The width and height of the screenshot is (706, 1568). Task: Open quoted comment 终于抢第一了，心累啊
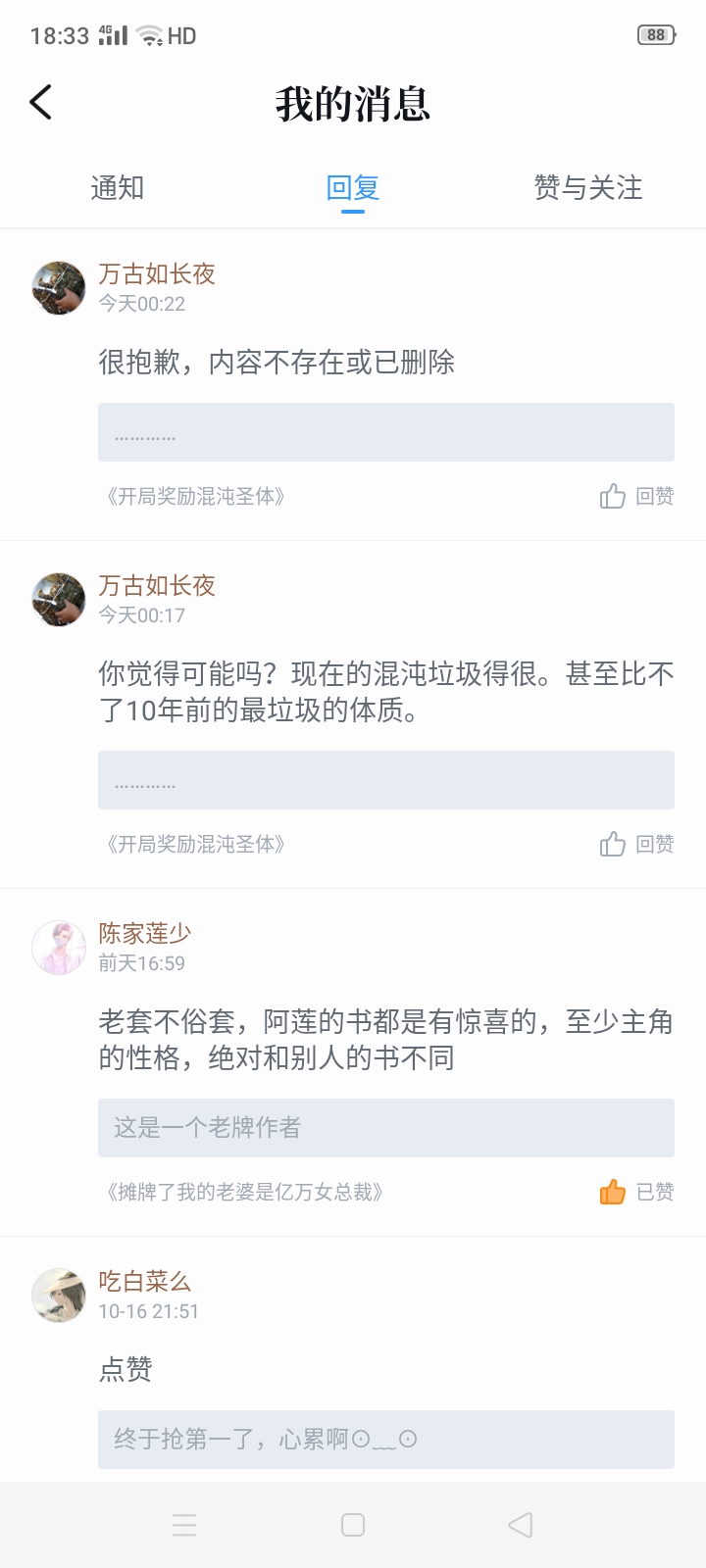pos(385,1440)
